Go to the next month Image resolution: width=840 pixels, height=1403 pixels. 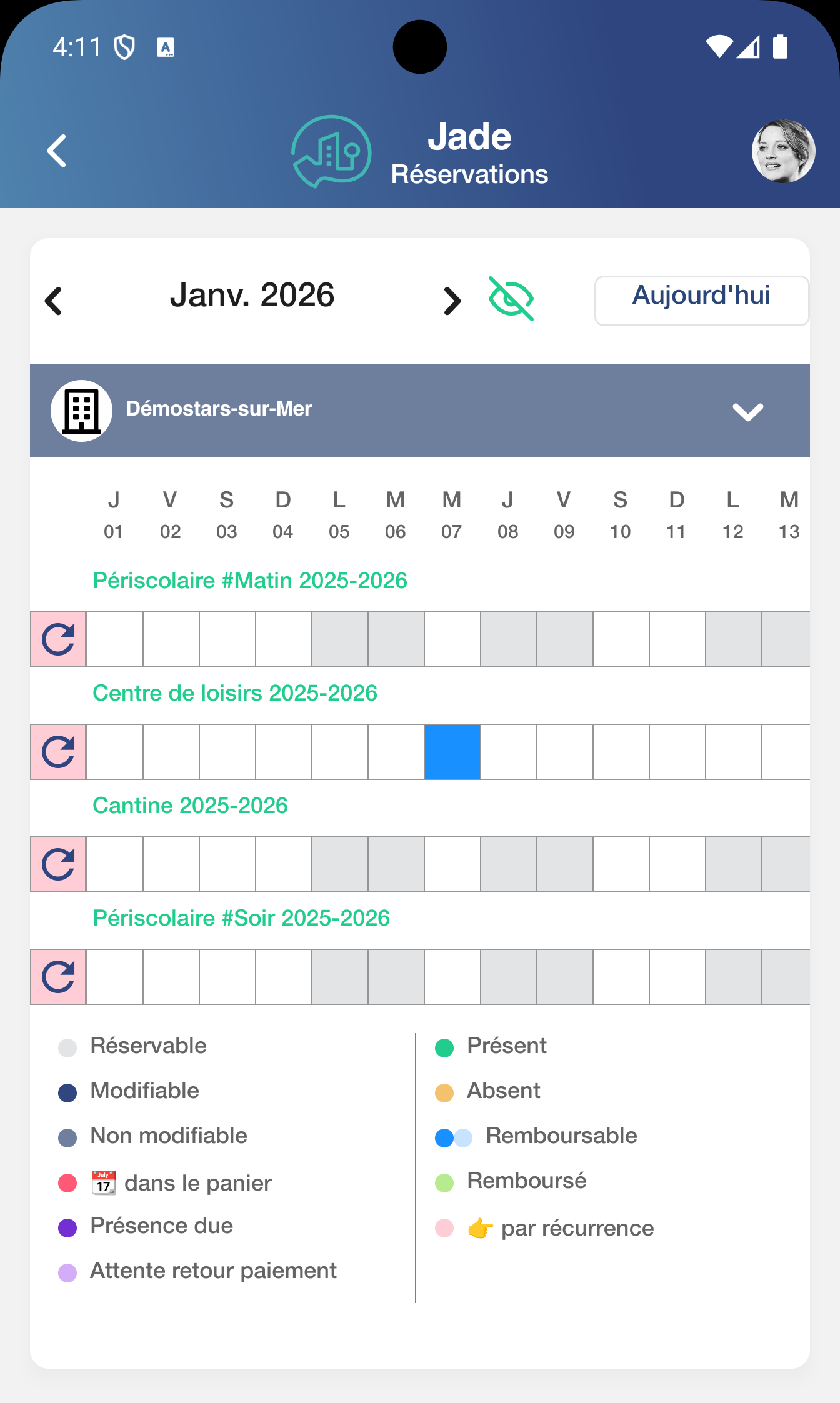(452, 301)
